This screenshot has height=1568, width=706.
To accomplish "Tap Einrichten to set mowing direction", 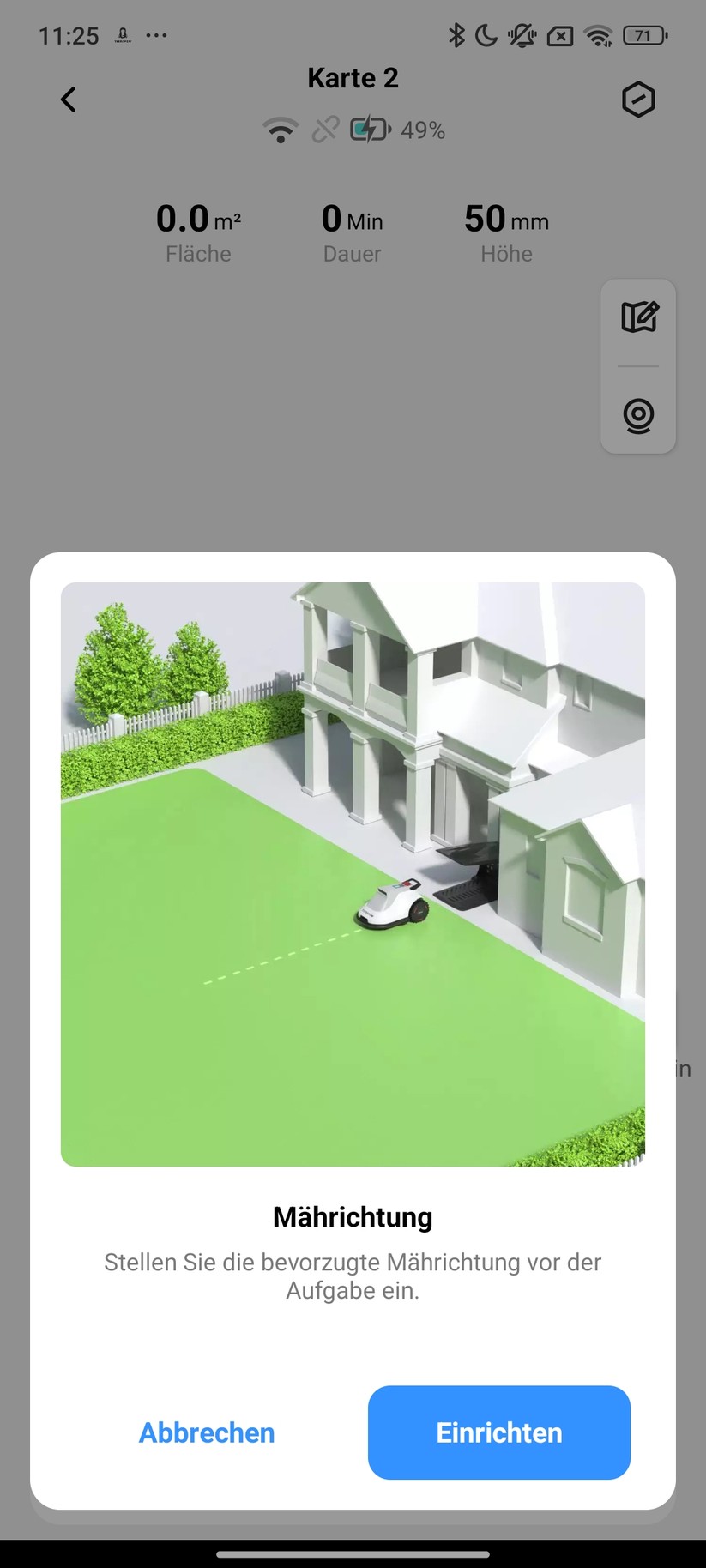I will tap(498, 1432).
